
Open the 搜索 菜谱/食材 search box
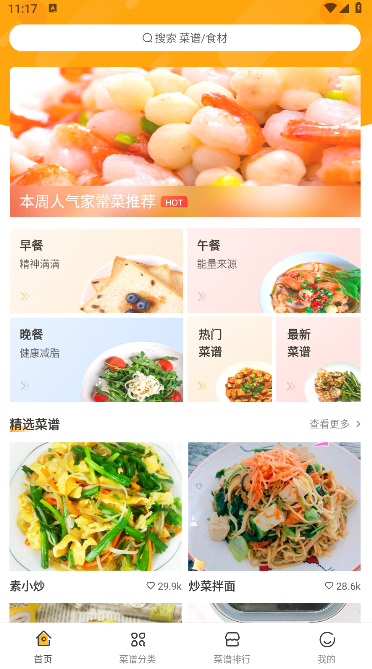tap(185, 38)
